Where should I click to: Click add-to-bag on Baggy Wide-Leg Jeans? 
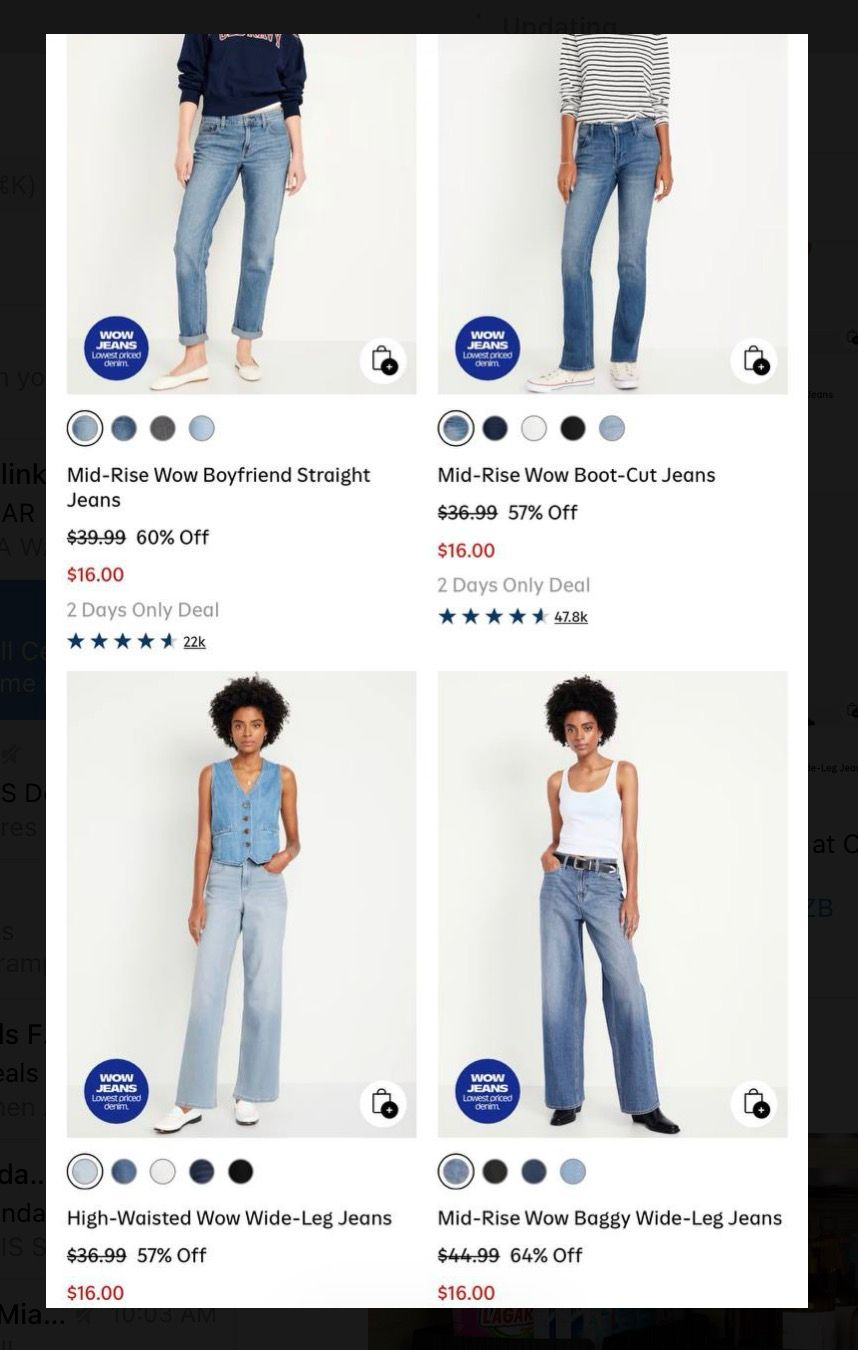756,1106
